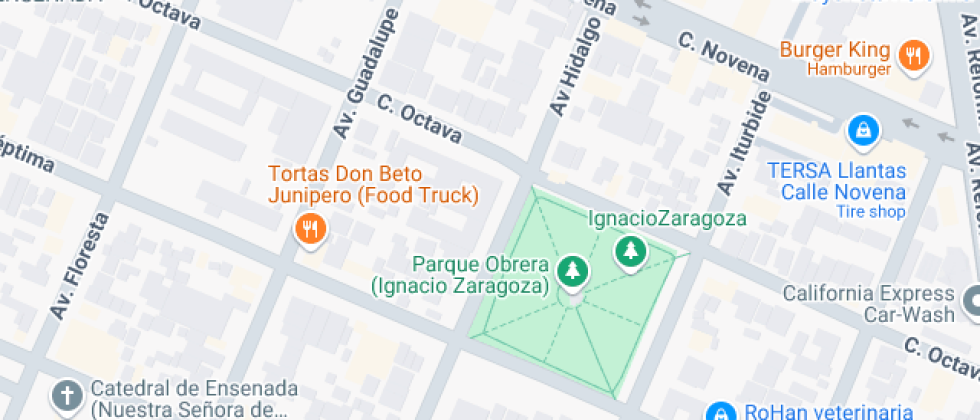This screenshot has width=980, height=420.
Task: Tap the RoHan veterinaria pin
Action: (x=721, y=412)
